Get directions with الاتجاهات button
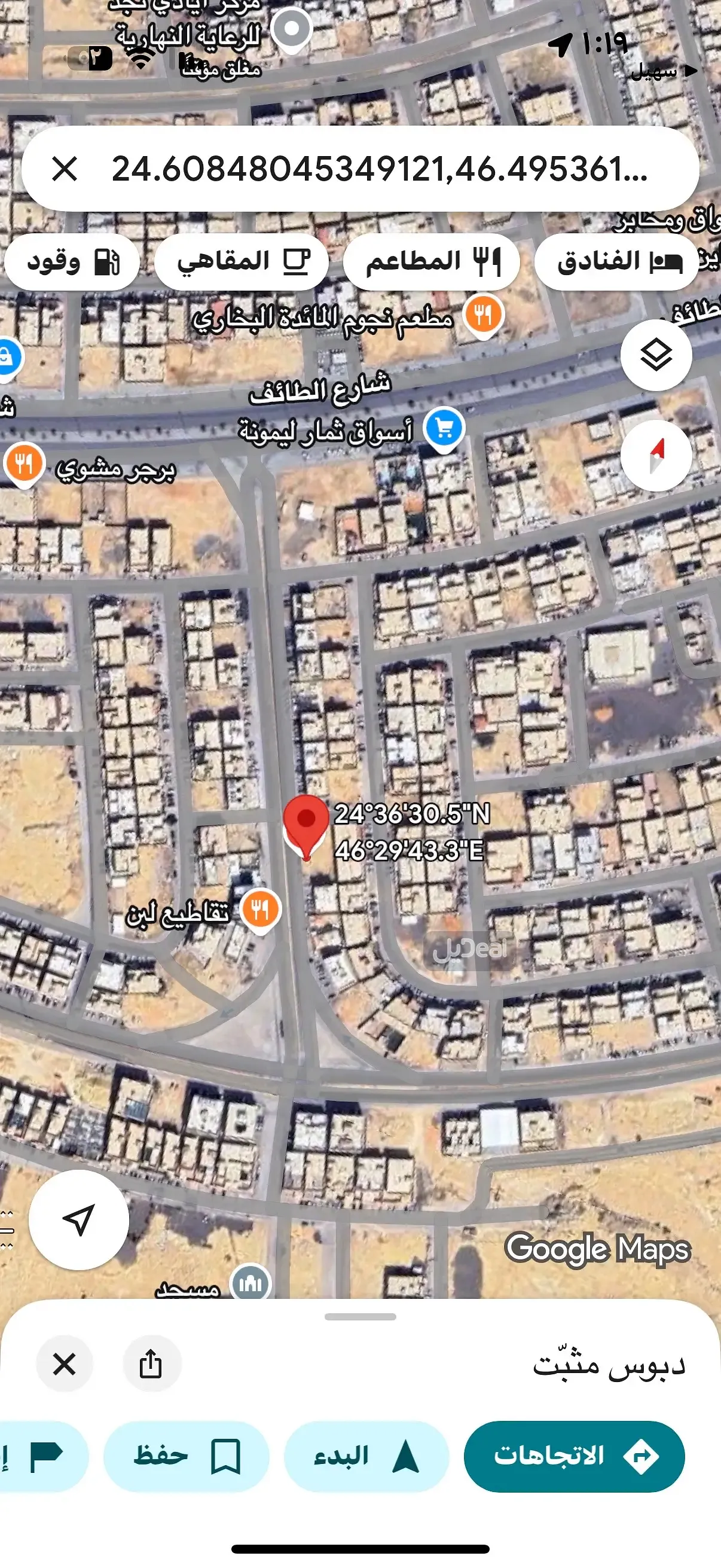The image size is (721, 1568). pos(574,1456)
